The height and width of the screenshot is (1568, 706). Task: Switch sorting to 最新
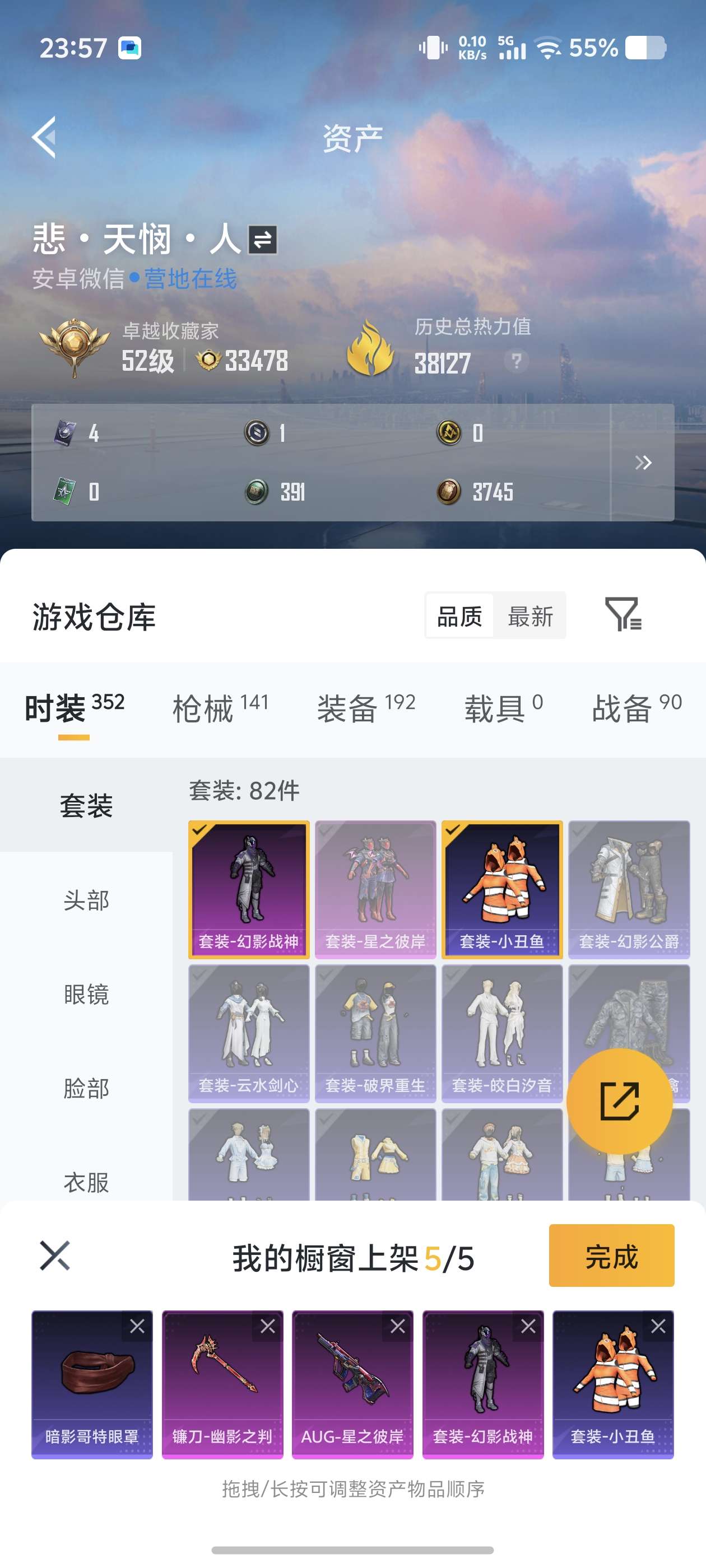[x=530, y=616]
